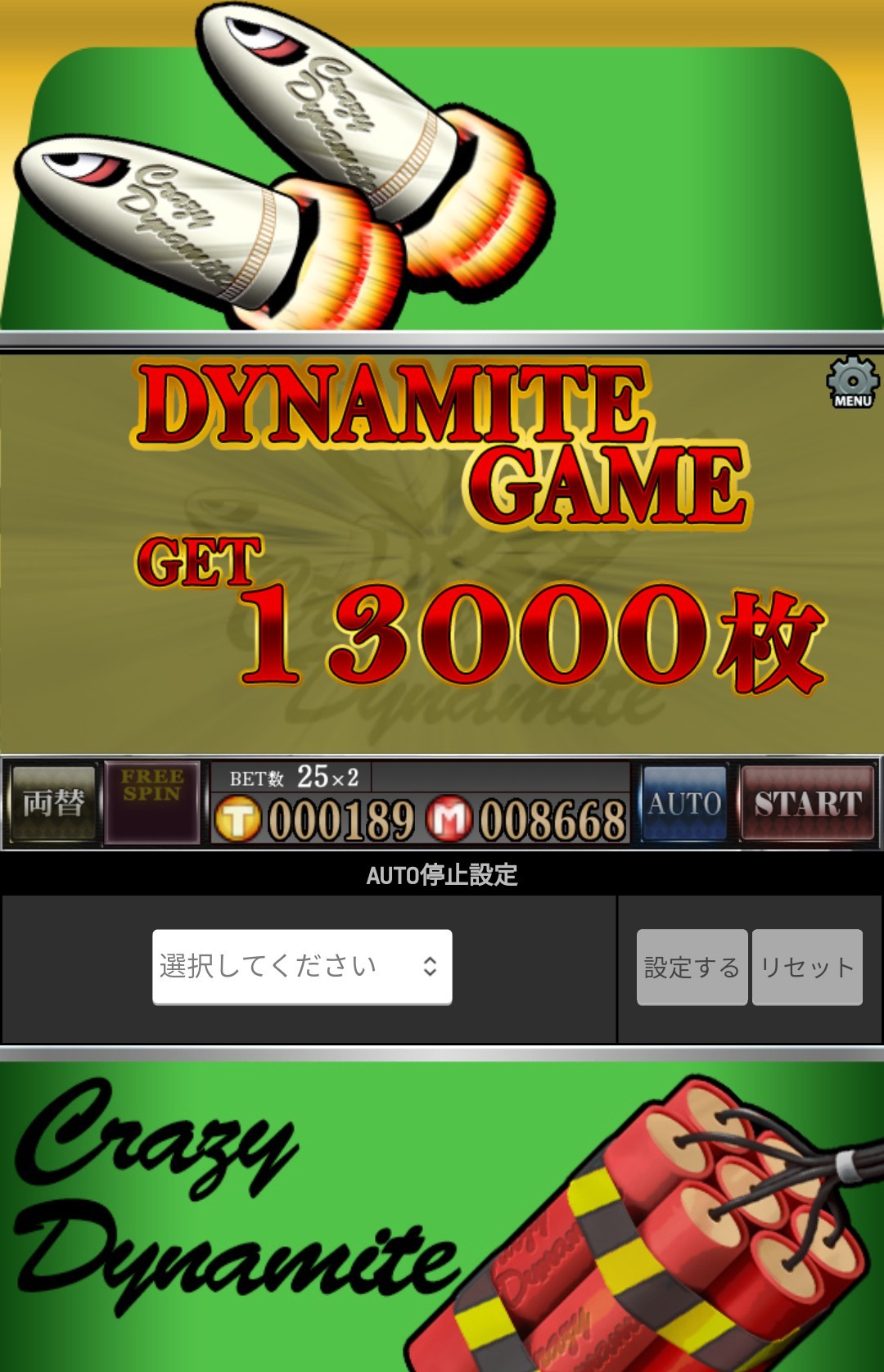Tap the FREE SPIN button
The height and width of the screenshot is (1372, 884).
(x=152, y=802)
